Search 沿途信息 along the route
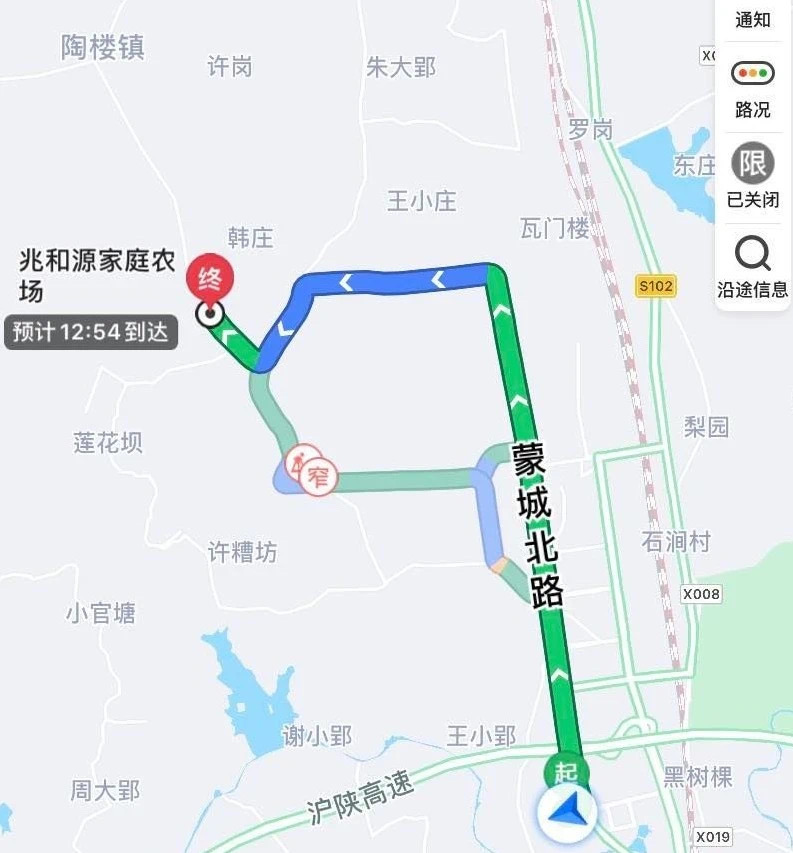The image size is (793, 853). coord(752,266)
